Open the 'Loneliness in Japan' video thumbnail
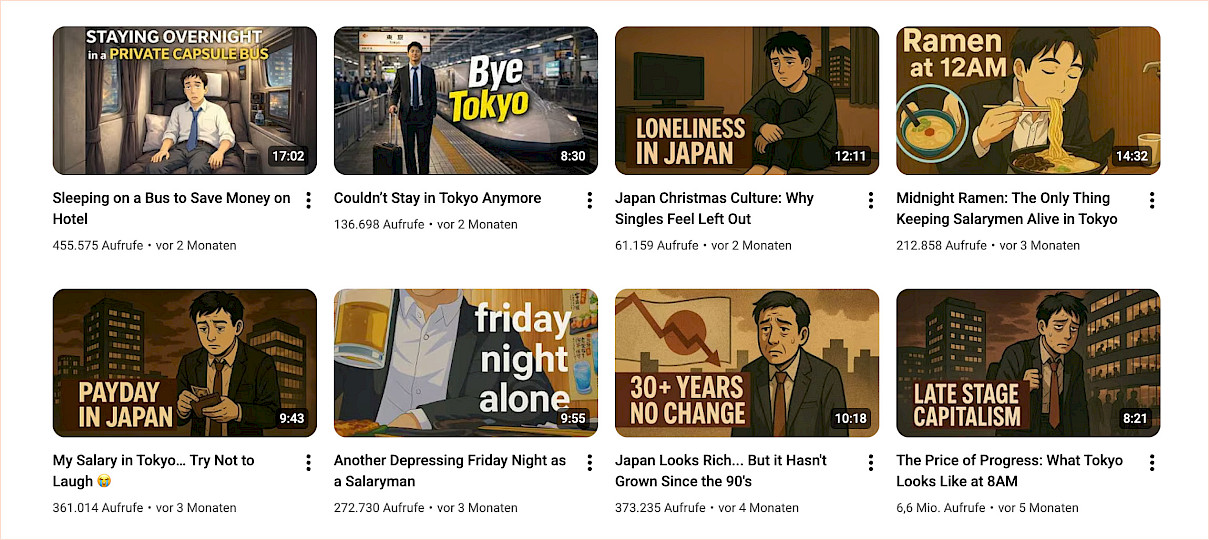This screenshot has height=540, width=1209. (x=747, y=101)
